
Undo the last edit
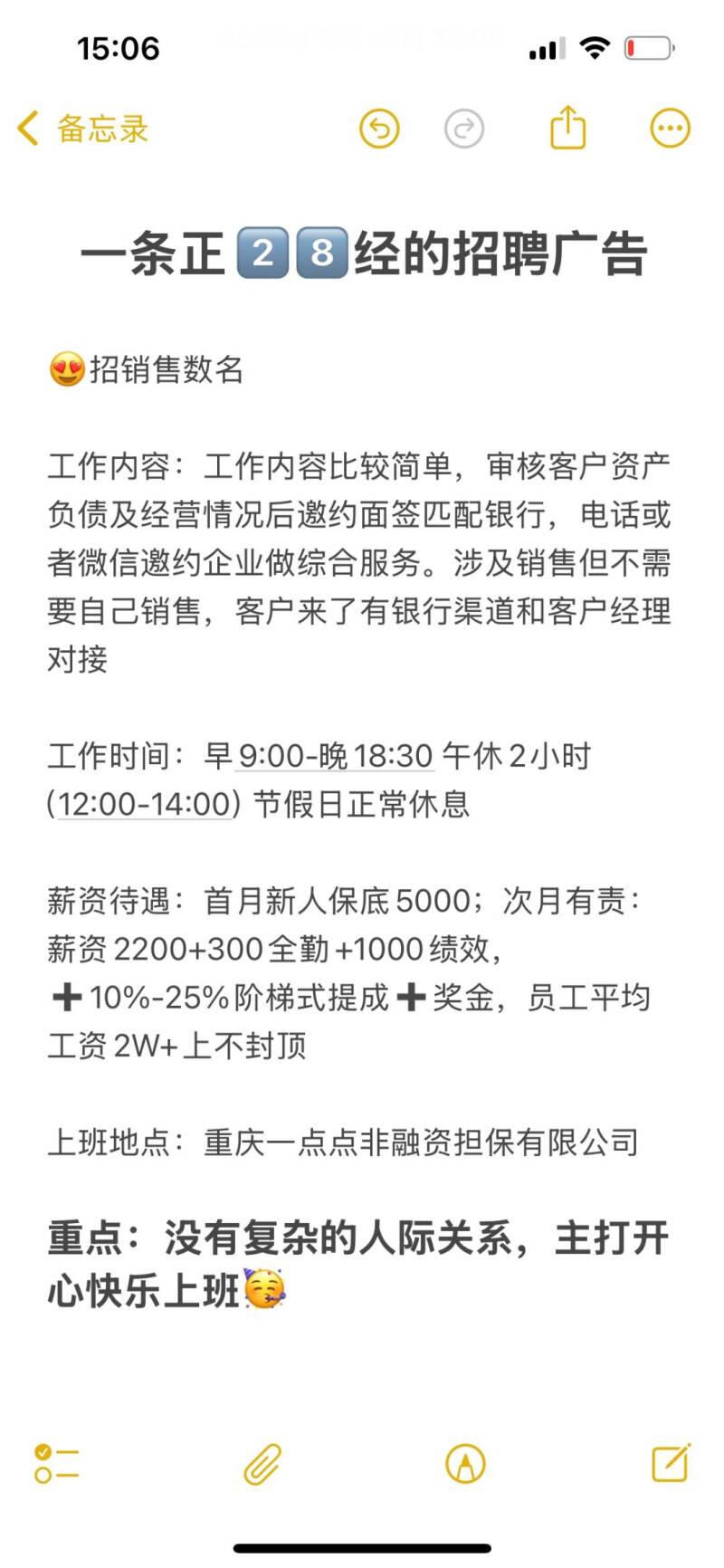[x=379, y=129]
